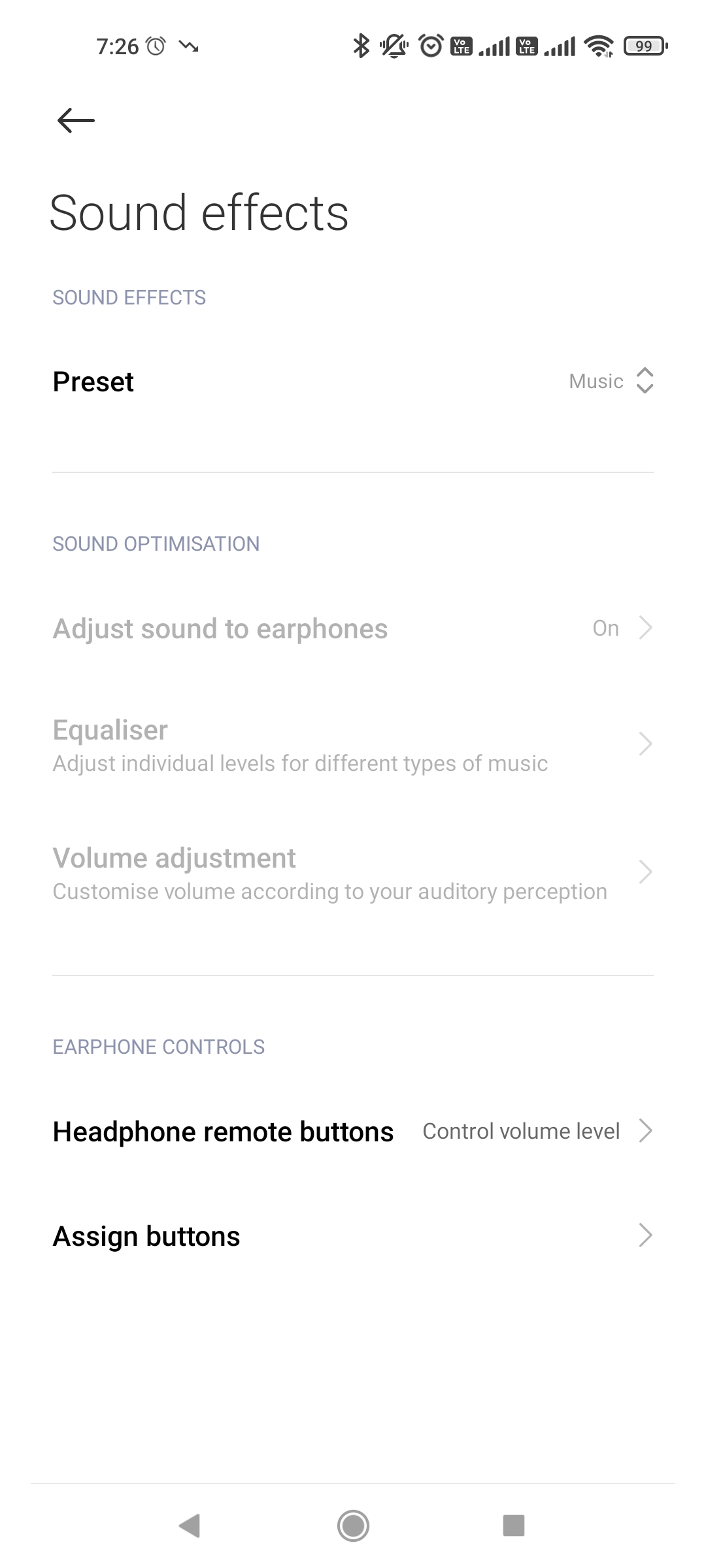Go back using the top arrow
Image resolution: width=706 pixels, height=1568 pixels.
[x=76, y=120]
